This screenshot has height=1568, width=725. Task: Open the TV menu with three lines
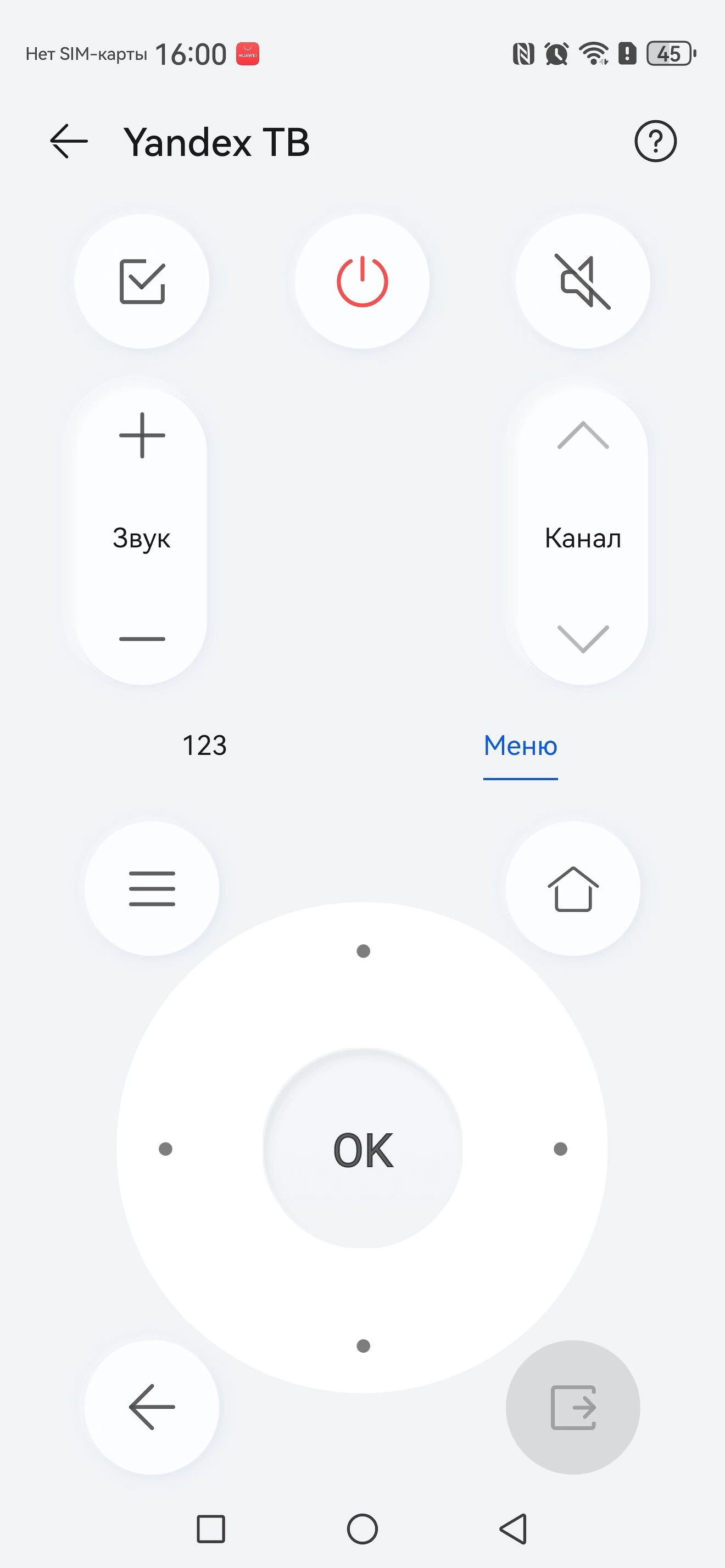tap(152, 888)
